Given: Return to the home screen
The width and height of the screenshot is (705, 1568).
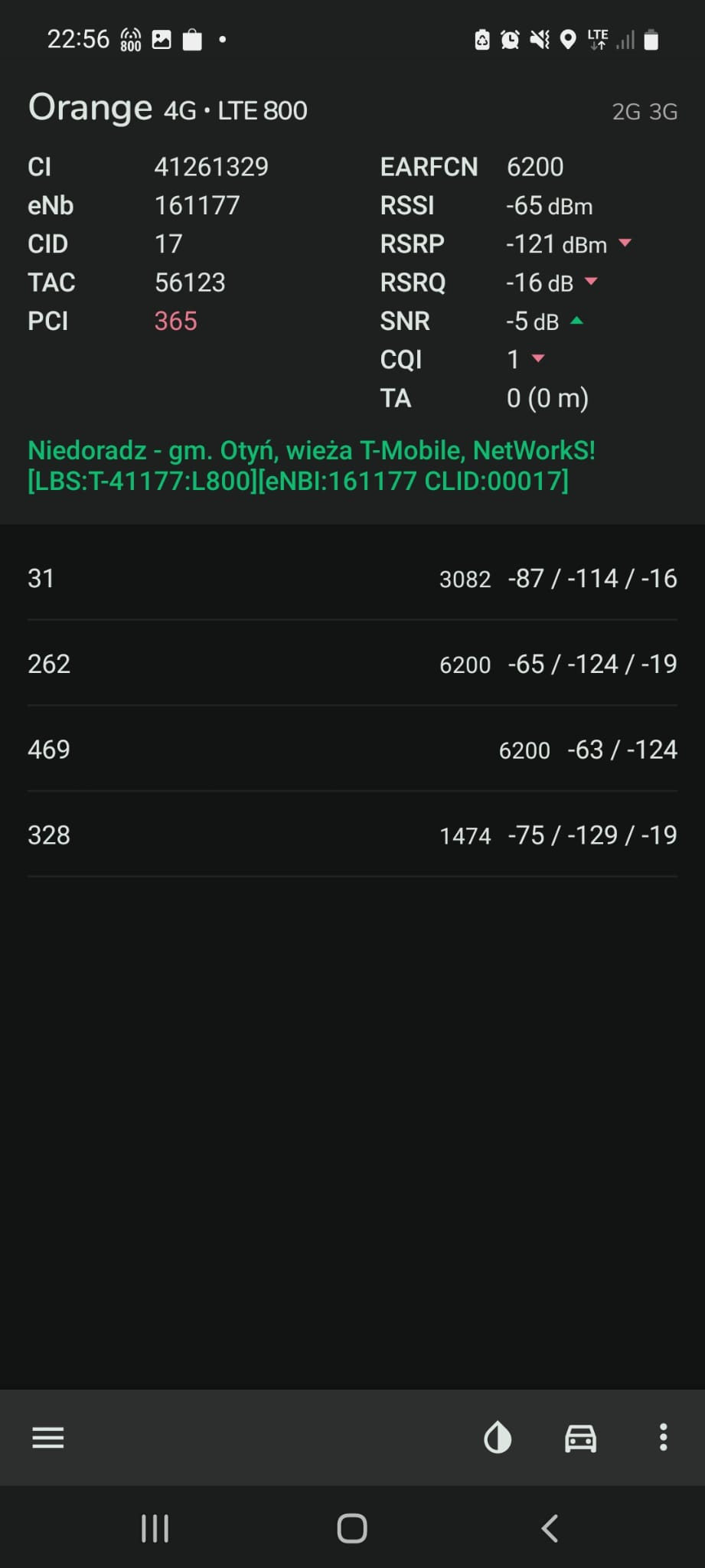Looking at the screenshot, I should (x=352, y=1528).
